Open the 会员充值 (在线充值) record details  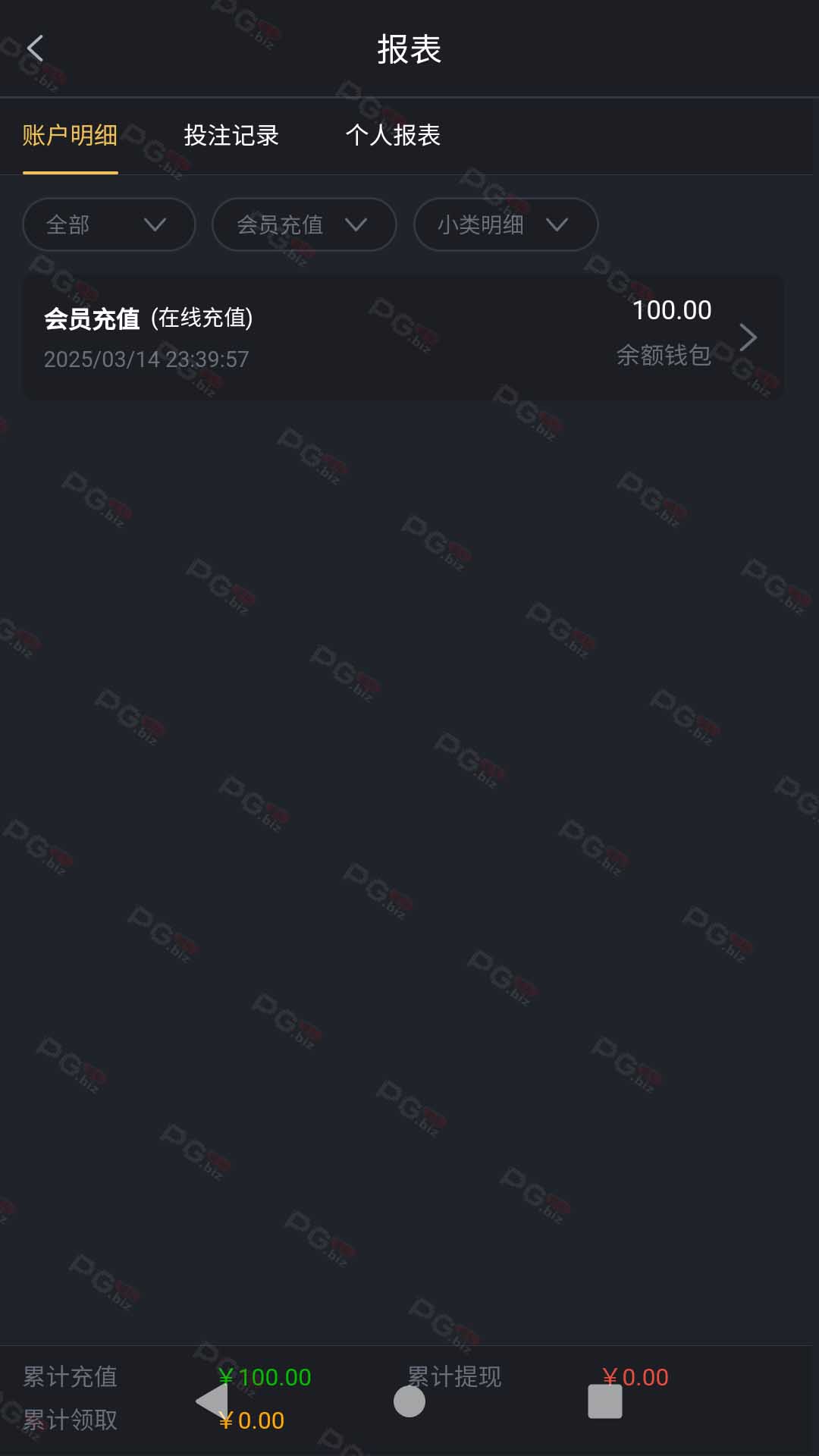tap(403, 337)
